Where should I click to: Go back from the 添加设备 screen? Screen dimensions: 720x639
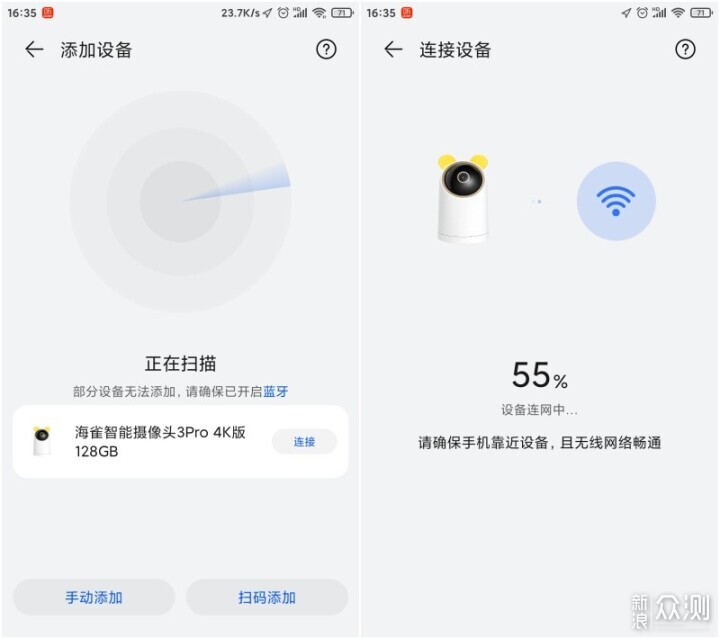point(35,50)
